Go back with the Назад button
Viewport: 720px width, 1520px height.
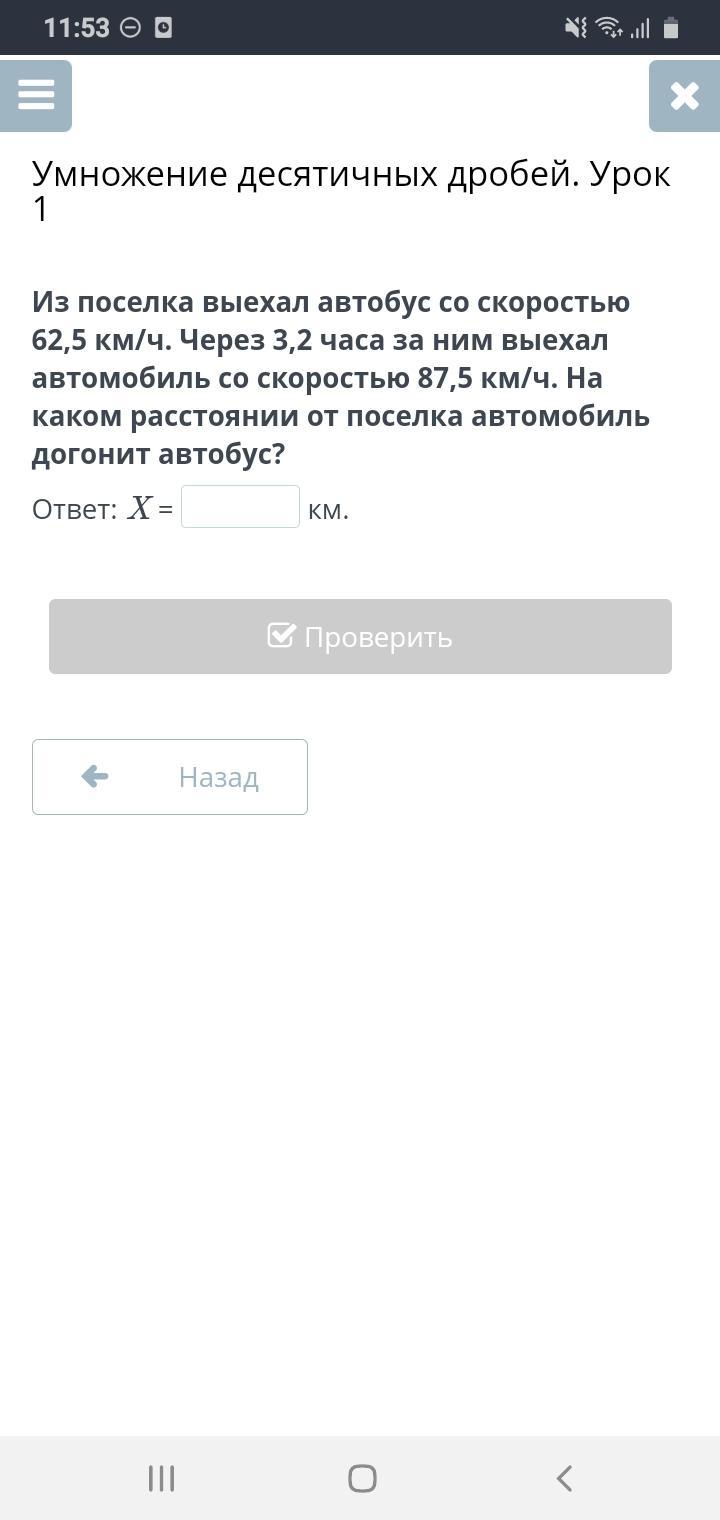(x=170, y=777)
